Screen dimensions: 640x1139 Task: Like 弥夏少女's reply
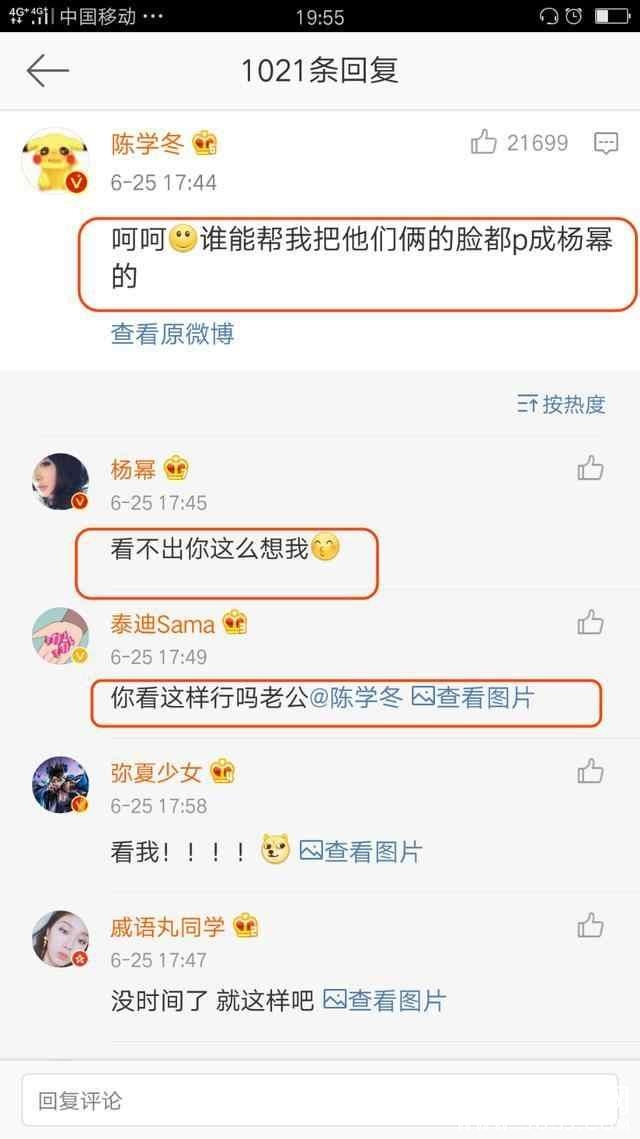(x=590, y=771)
